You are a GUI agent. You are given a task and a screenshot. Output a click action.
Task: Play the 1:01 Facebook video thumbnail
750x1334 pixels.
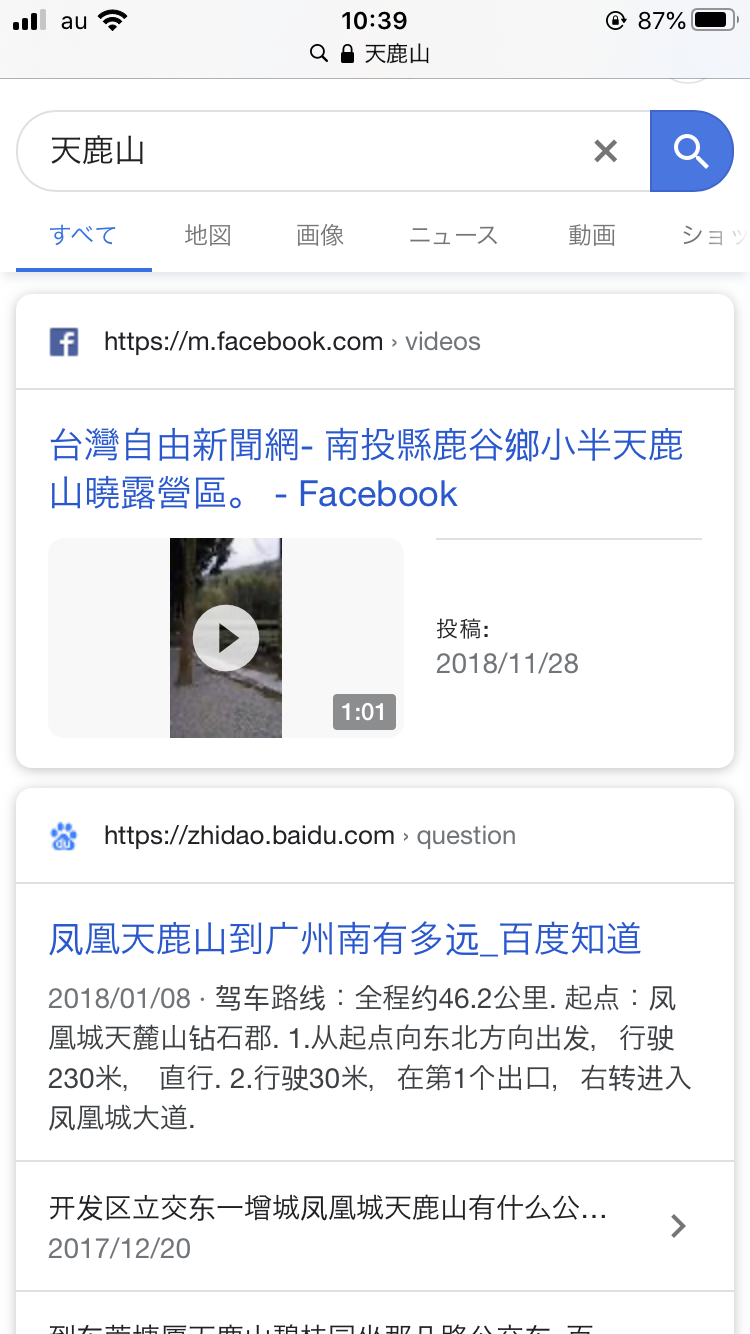(226, 638)
